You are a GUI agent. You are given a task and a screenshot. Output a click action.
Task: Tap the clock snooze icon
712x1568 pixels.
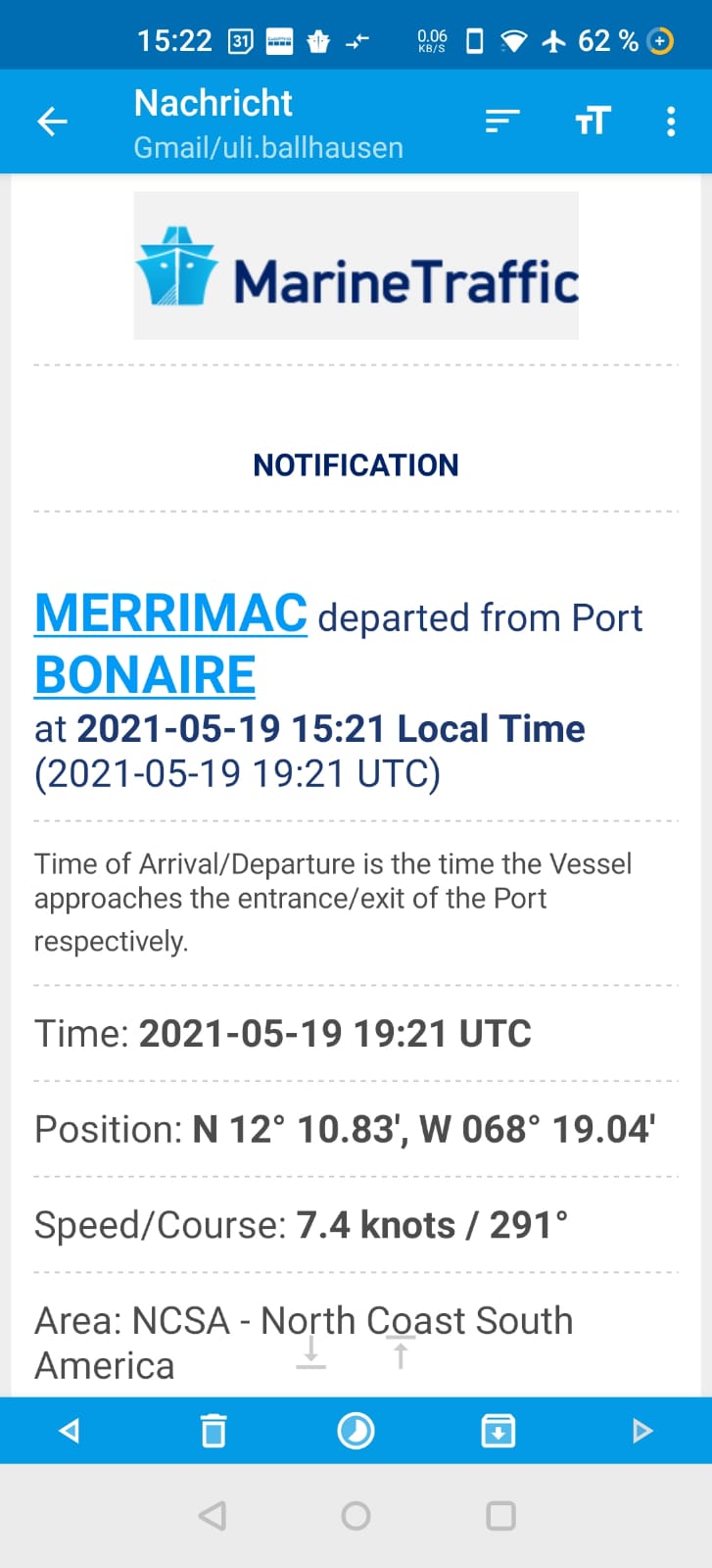pyautogui.click(x=356, y=1431)
